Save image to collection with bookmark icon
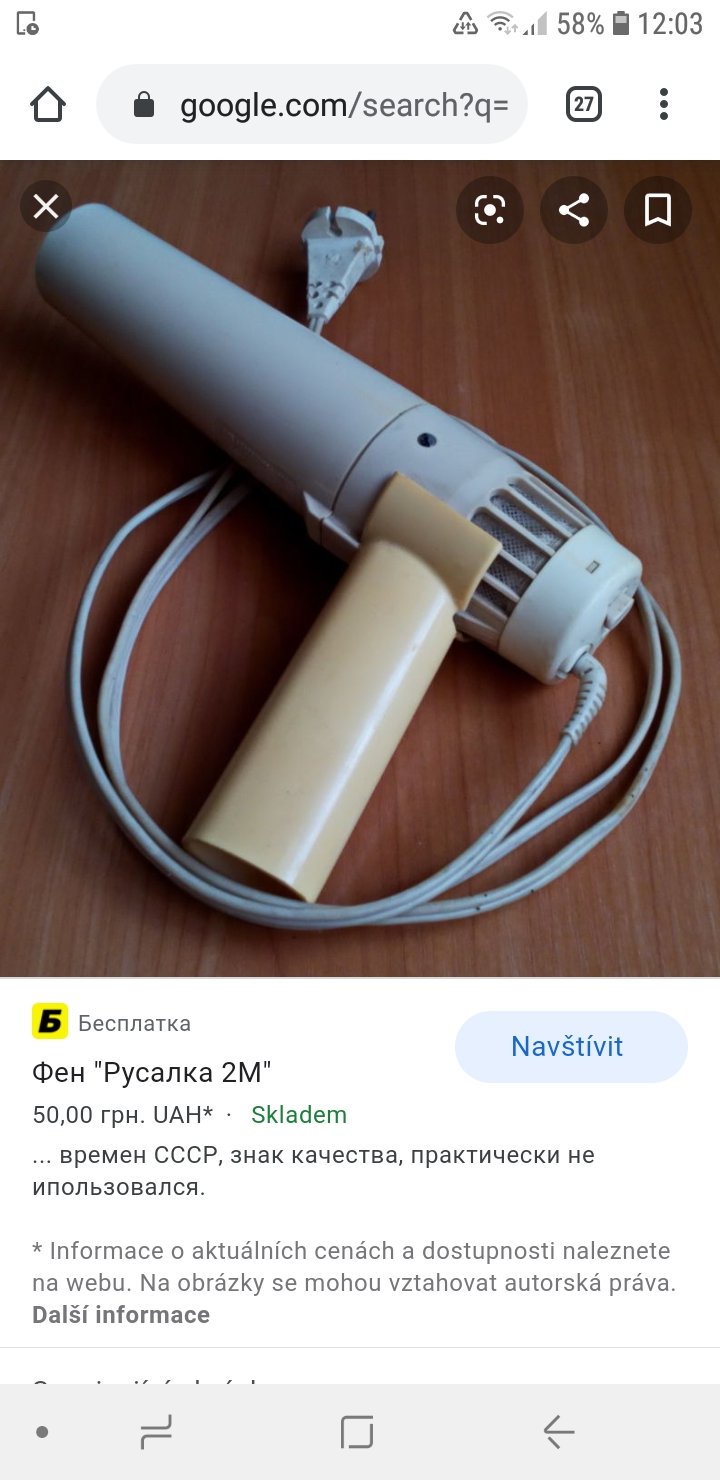 pyautogui.click(x=657, y=210)
